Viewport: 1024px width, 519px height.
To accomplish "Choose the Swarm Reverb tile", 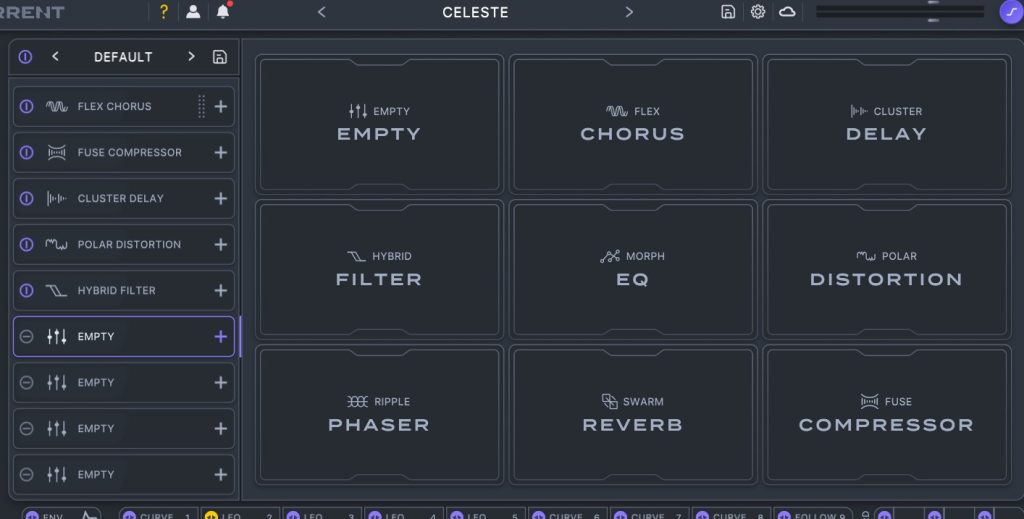I will point(632,414).
